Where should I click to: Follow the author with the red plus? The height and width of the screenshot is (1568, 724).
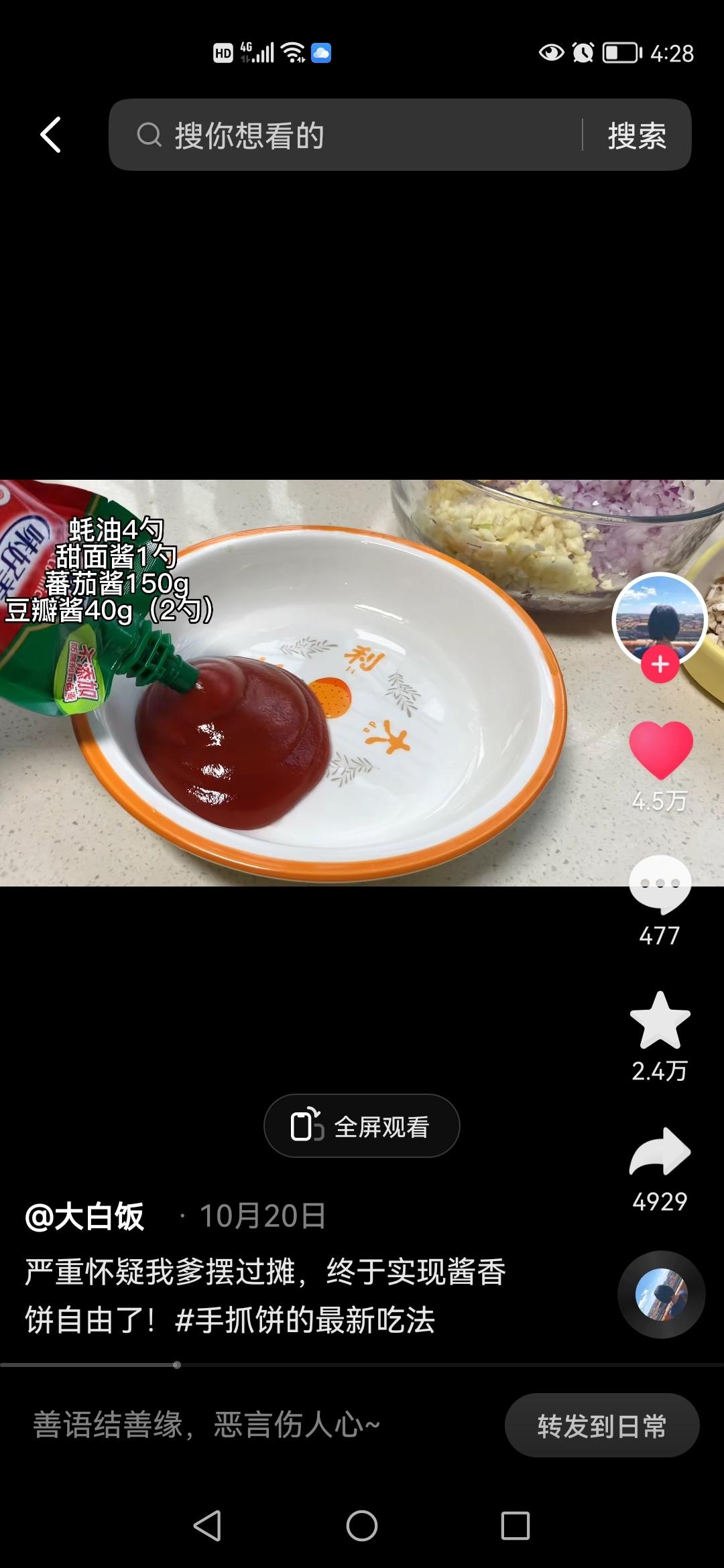660,665
